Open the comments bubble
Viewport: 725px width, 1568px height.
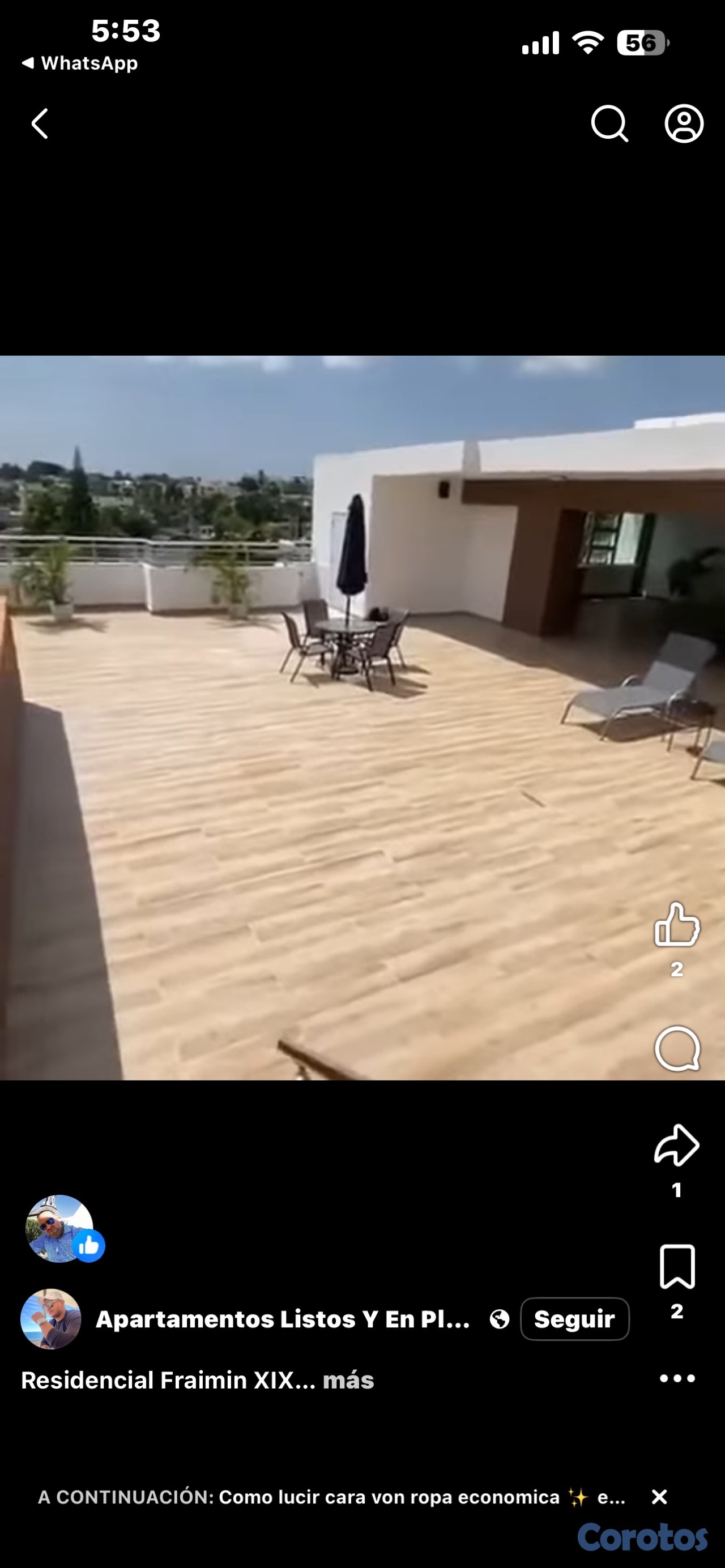676,1048
